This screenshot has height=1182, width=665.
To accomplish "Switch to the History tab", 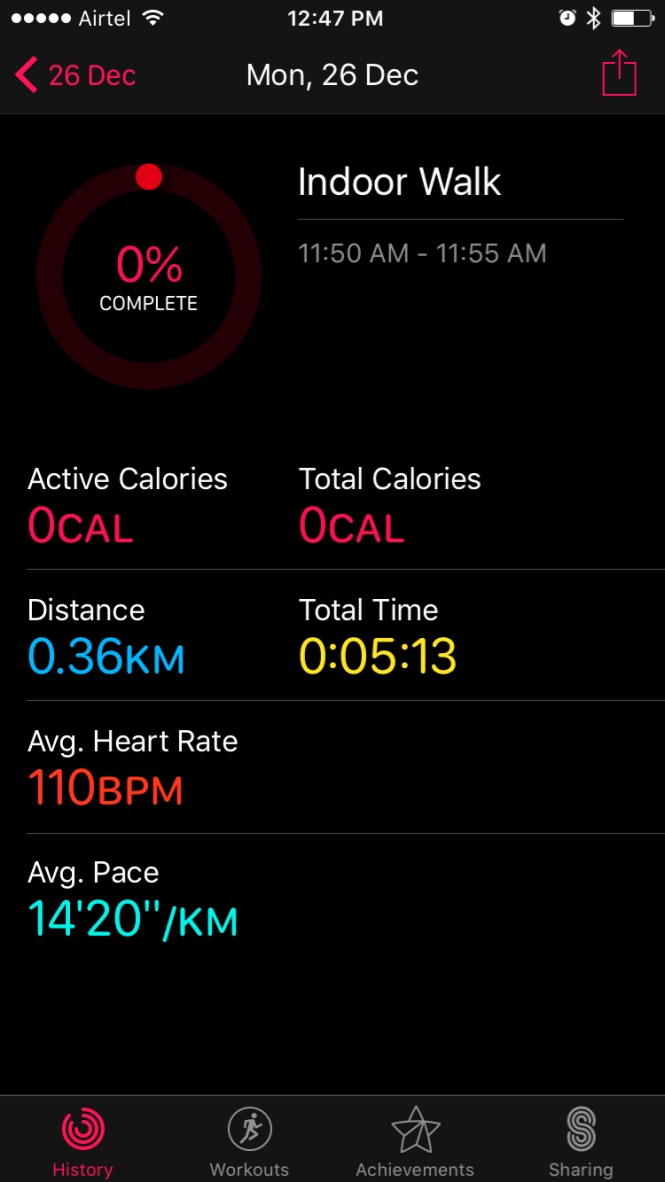I will [83, 1141].
